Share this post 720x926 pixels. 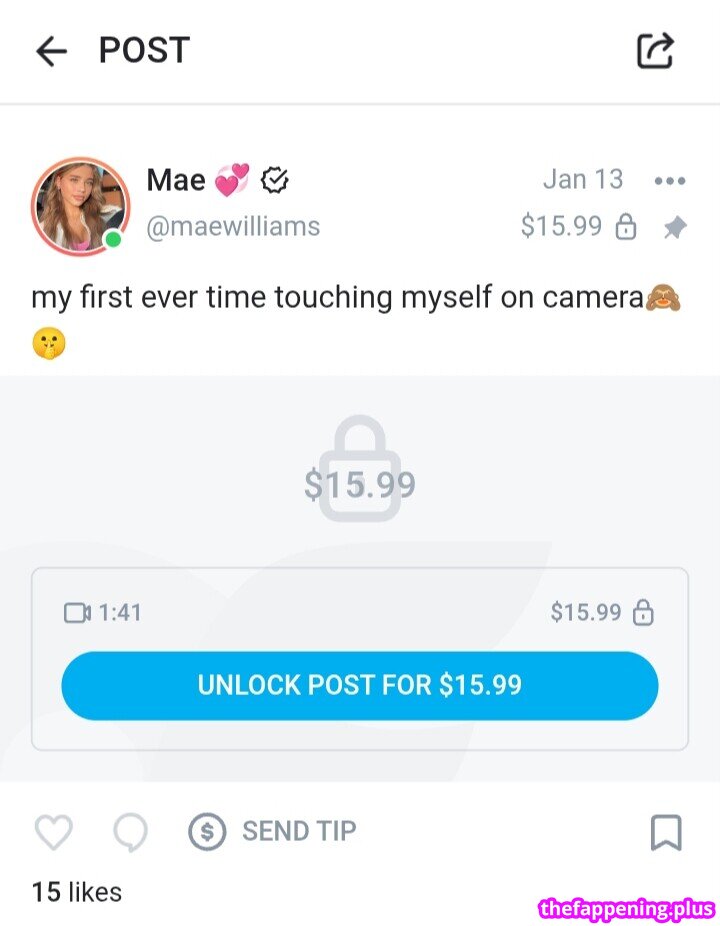click(656, 50)
